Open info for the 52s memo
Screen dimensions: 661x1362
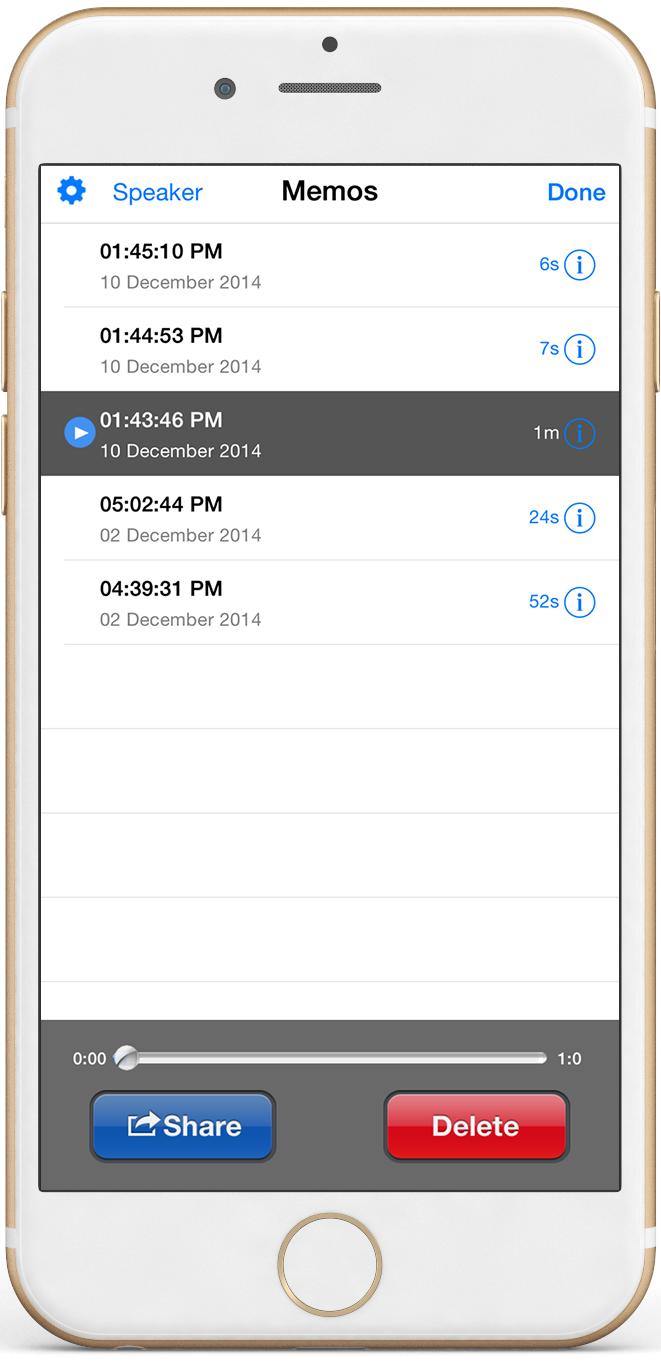click(580, 602)
